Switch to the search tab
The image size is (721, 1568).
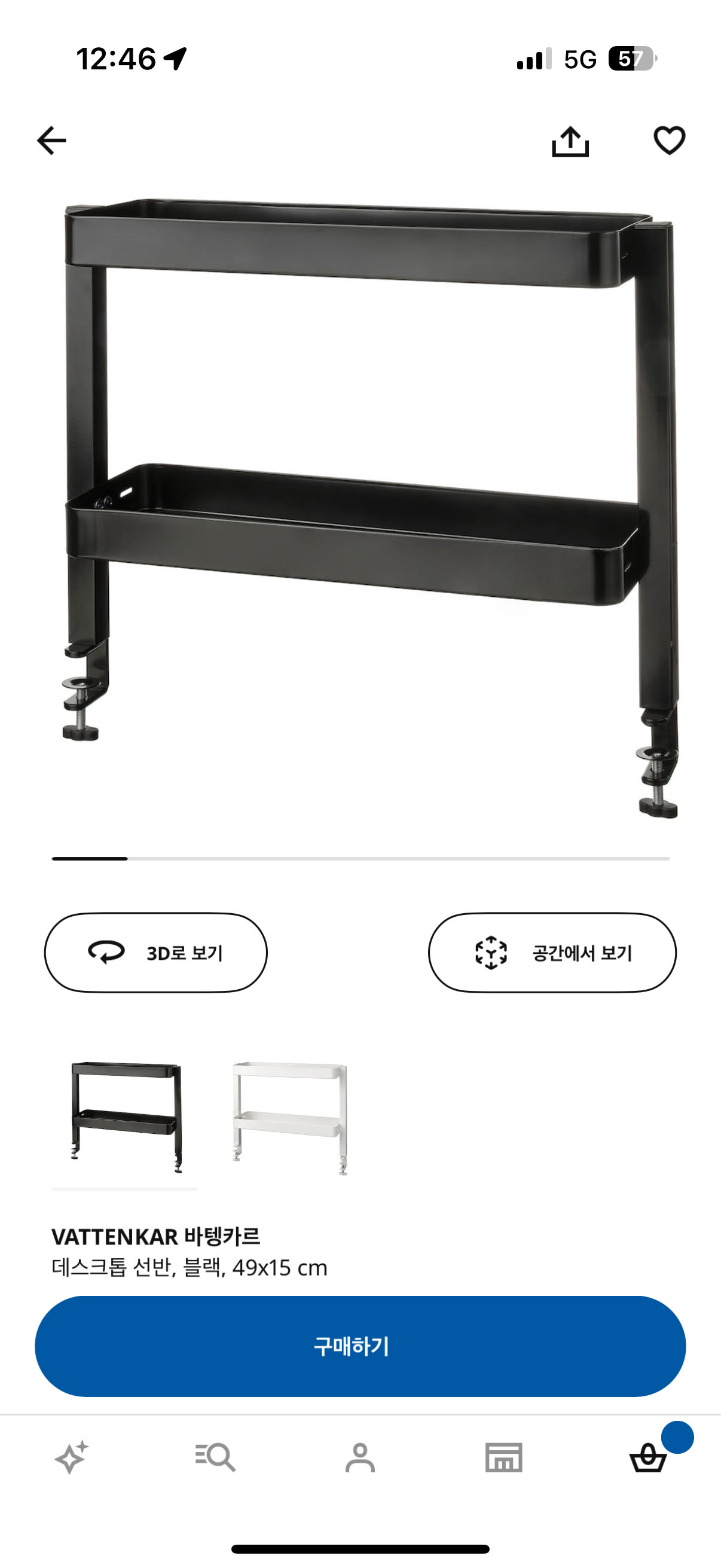(x=215, y=1457)
